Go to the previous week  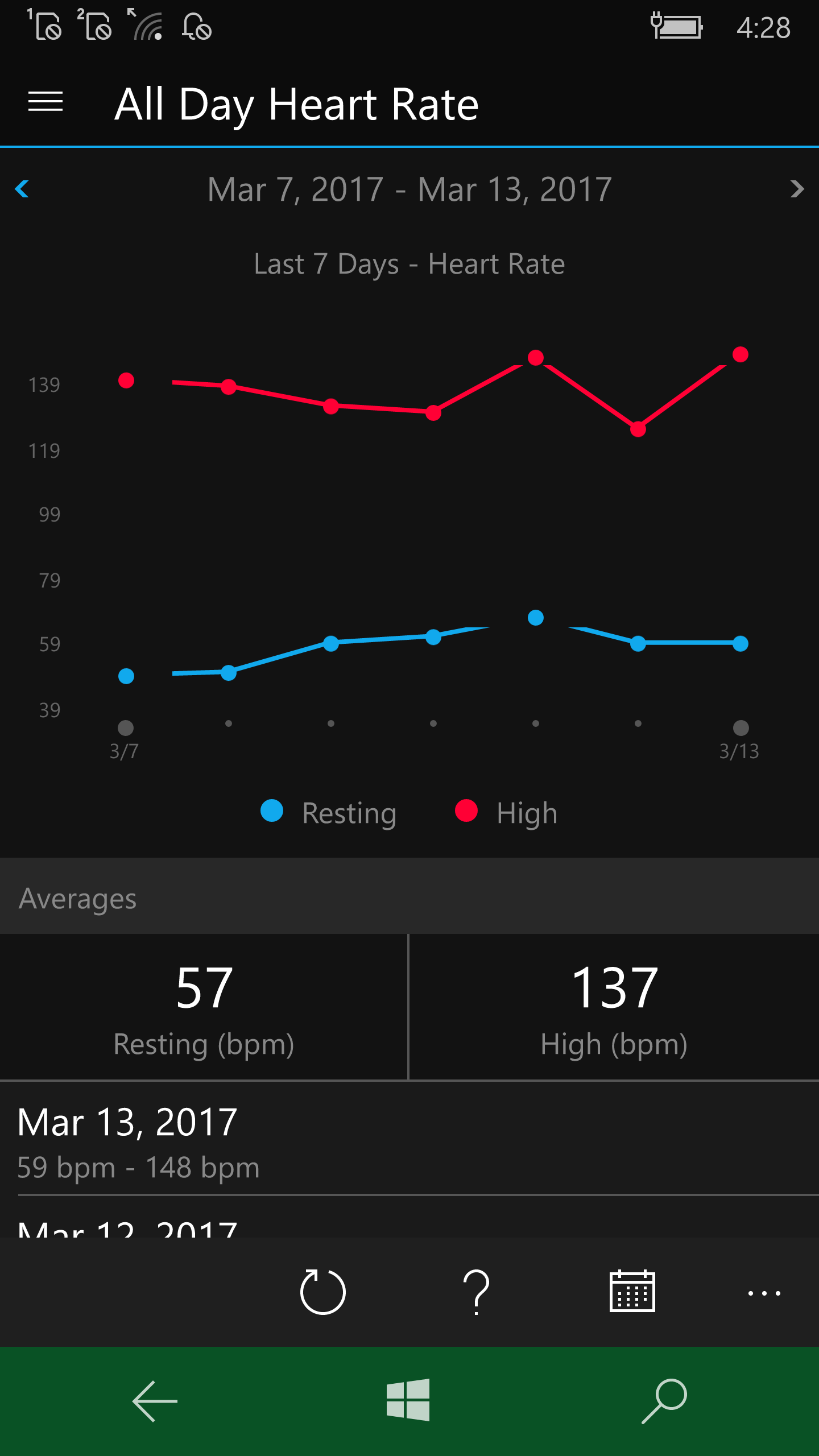coord(22,189)
